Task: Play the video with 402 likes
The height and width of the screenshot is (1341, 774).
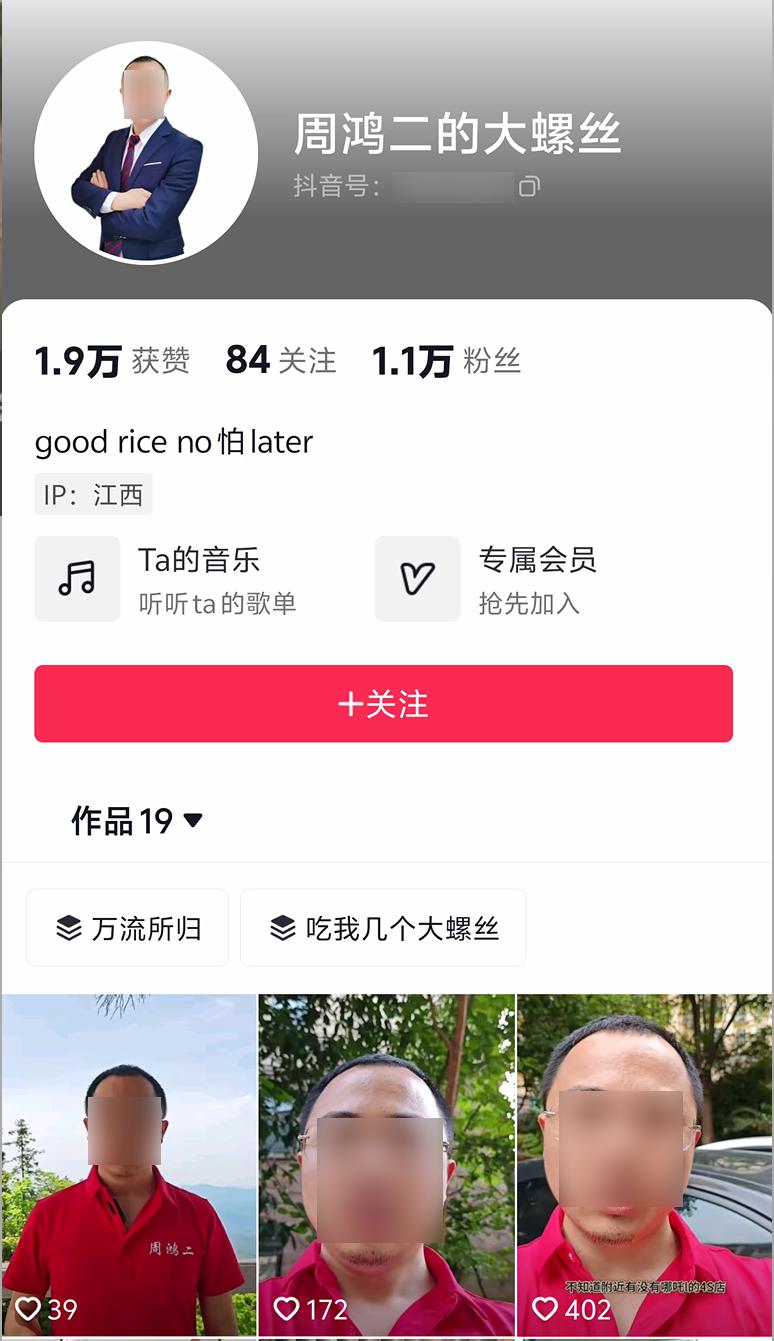Action: [x=644, y=1165]
